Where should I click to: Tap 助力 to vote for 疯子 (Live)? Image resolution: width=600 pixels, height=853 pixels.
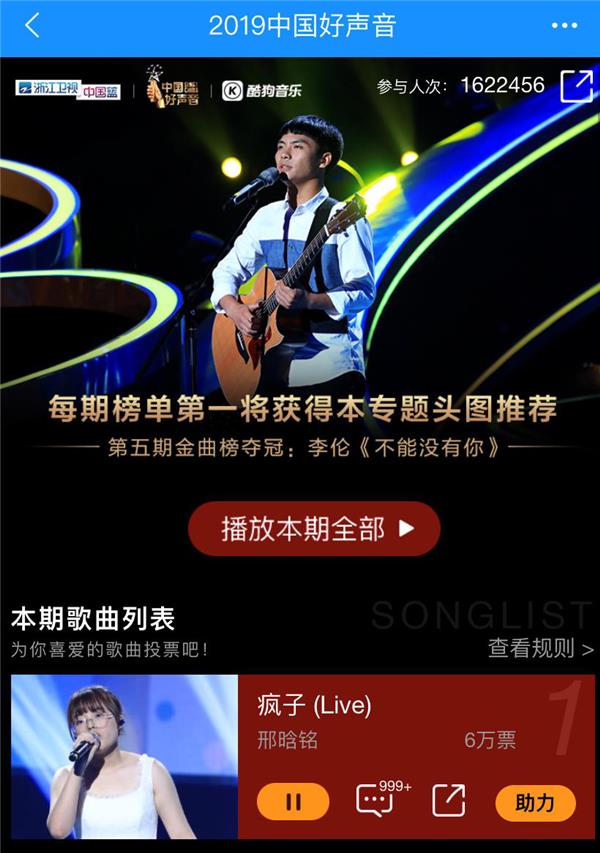535,802
